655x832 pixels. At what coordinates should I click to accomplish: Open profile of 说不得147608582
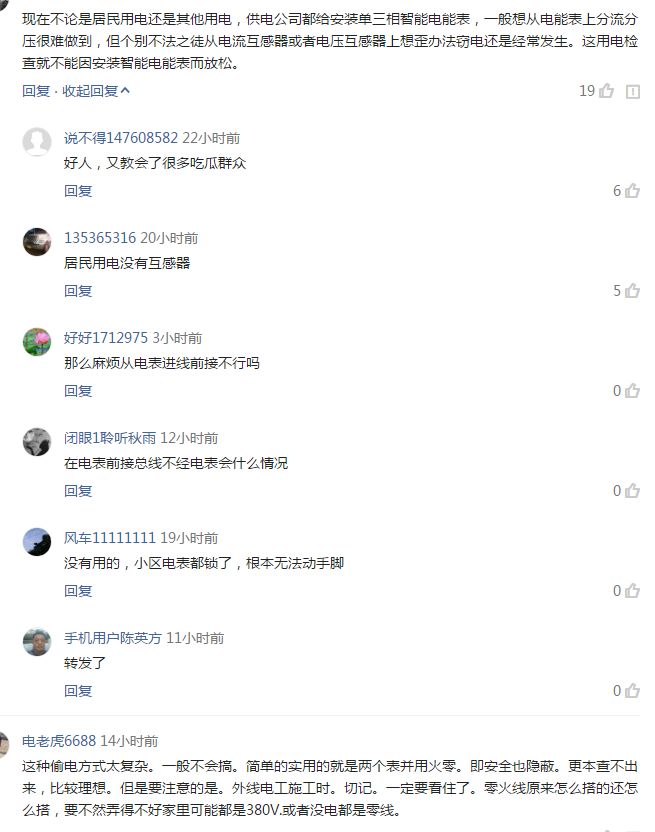click(x=121, y=138)
